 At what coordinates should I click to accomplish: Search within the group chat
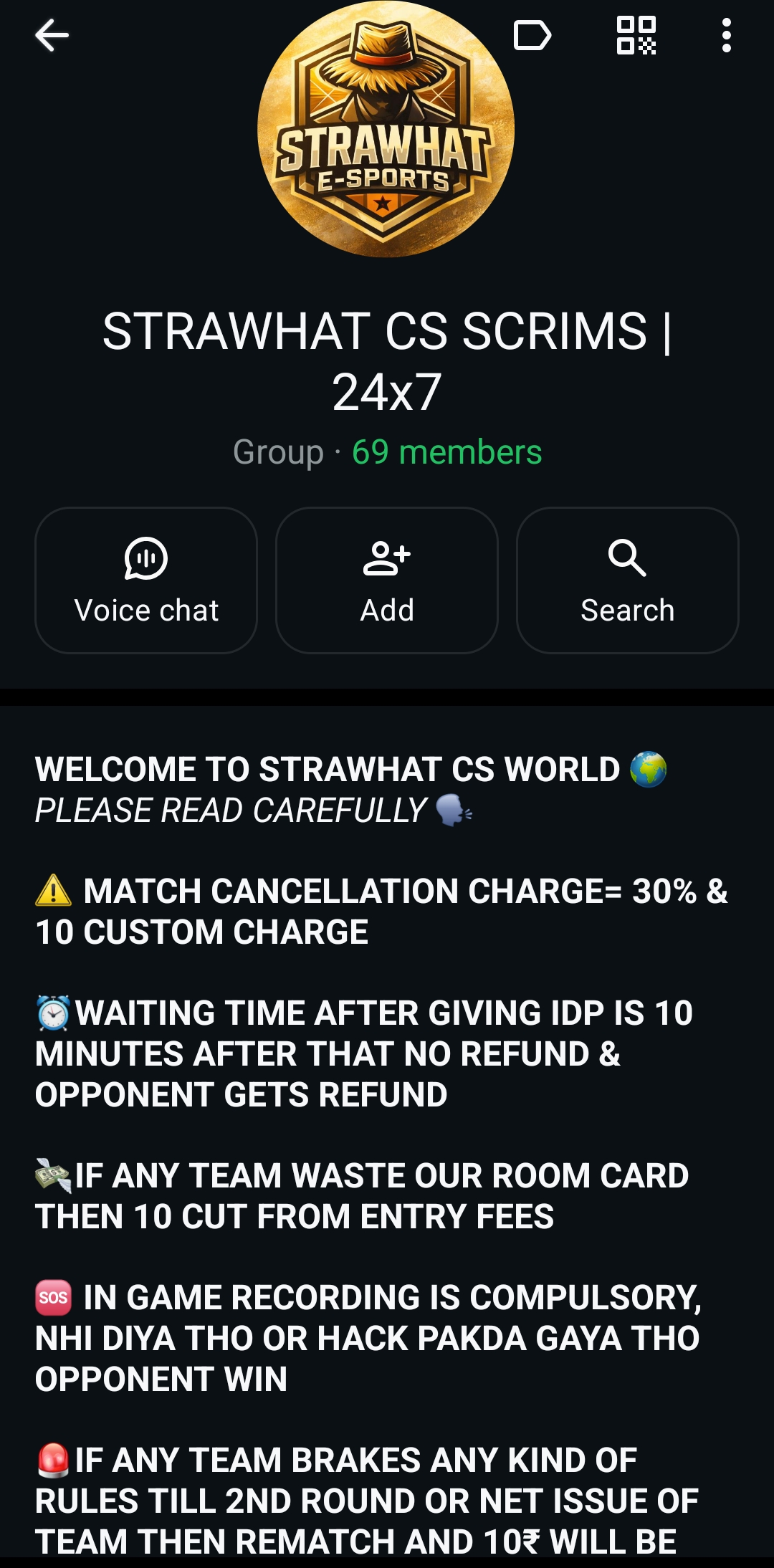pyautogui.click(x=627, y=580)
